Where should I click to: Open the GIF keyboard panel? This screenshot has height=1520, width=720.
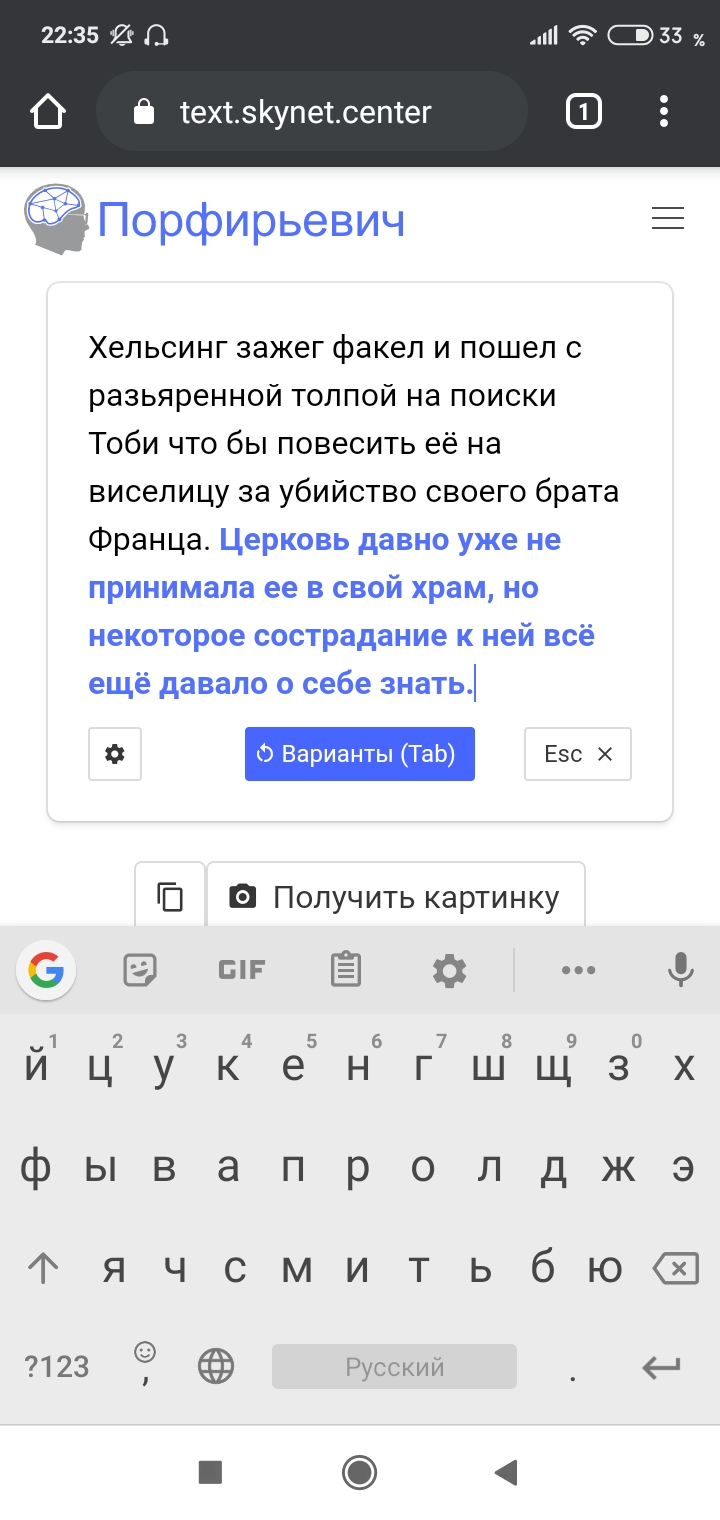[x=241, y=969]
